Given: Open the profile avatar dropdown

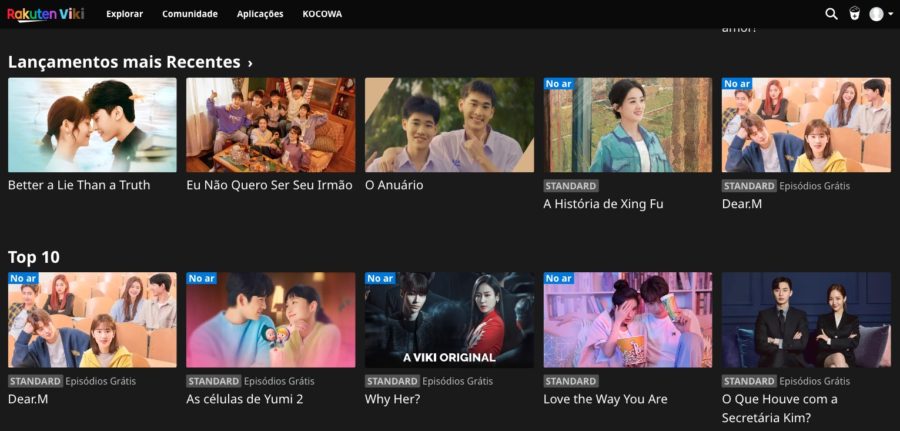Looking at the screenshot, I should point(880,14).
